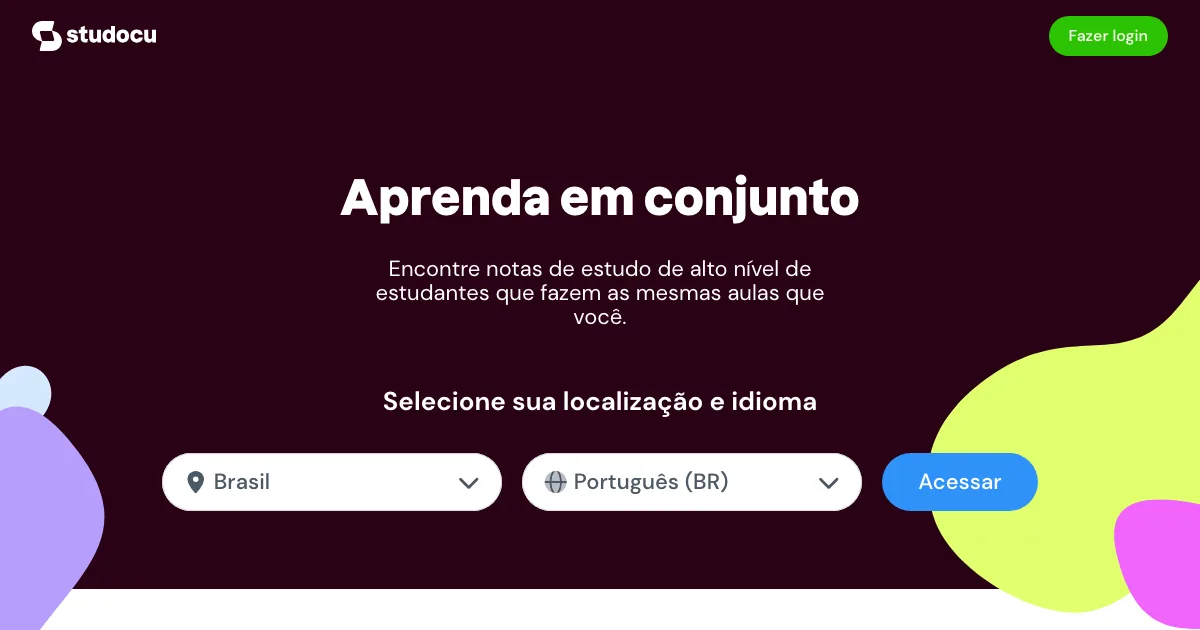
Task: Open the Brasil location dropdown
Action: coord(331,482)
